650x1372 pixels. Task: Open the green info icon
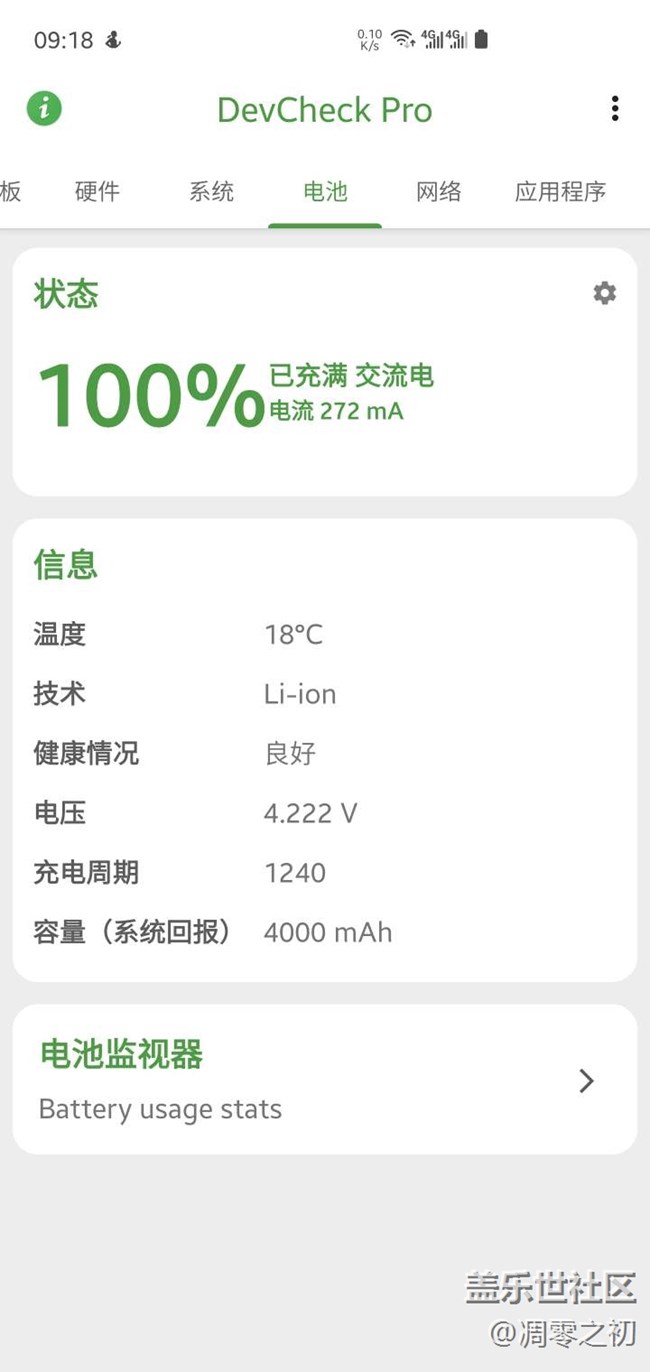pyautogui.click(x=44, y=108)
